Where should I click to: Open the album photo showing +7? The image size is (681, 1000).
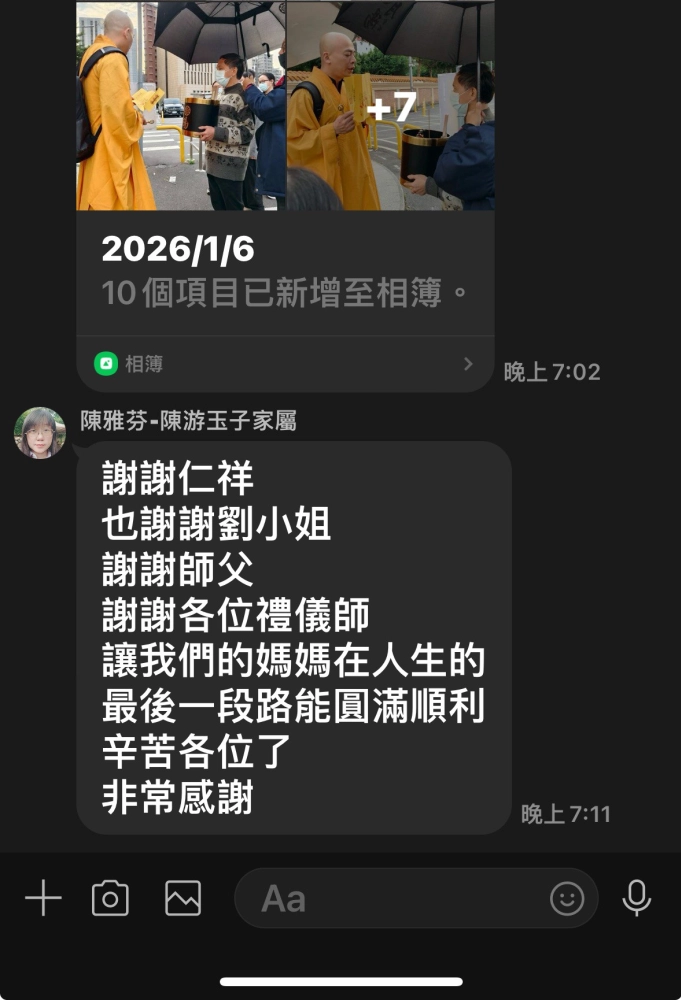point(390,105)
